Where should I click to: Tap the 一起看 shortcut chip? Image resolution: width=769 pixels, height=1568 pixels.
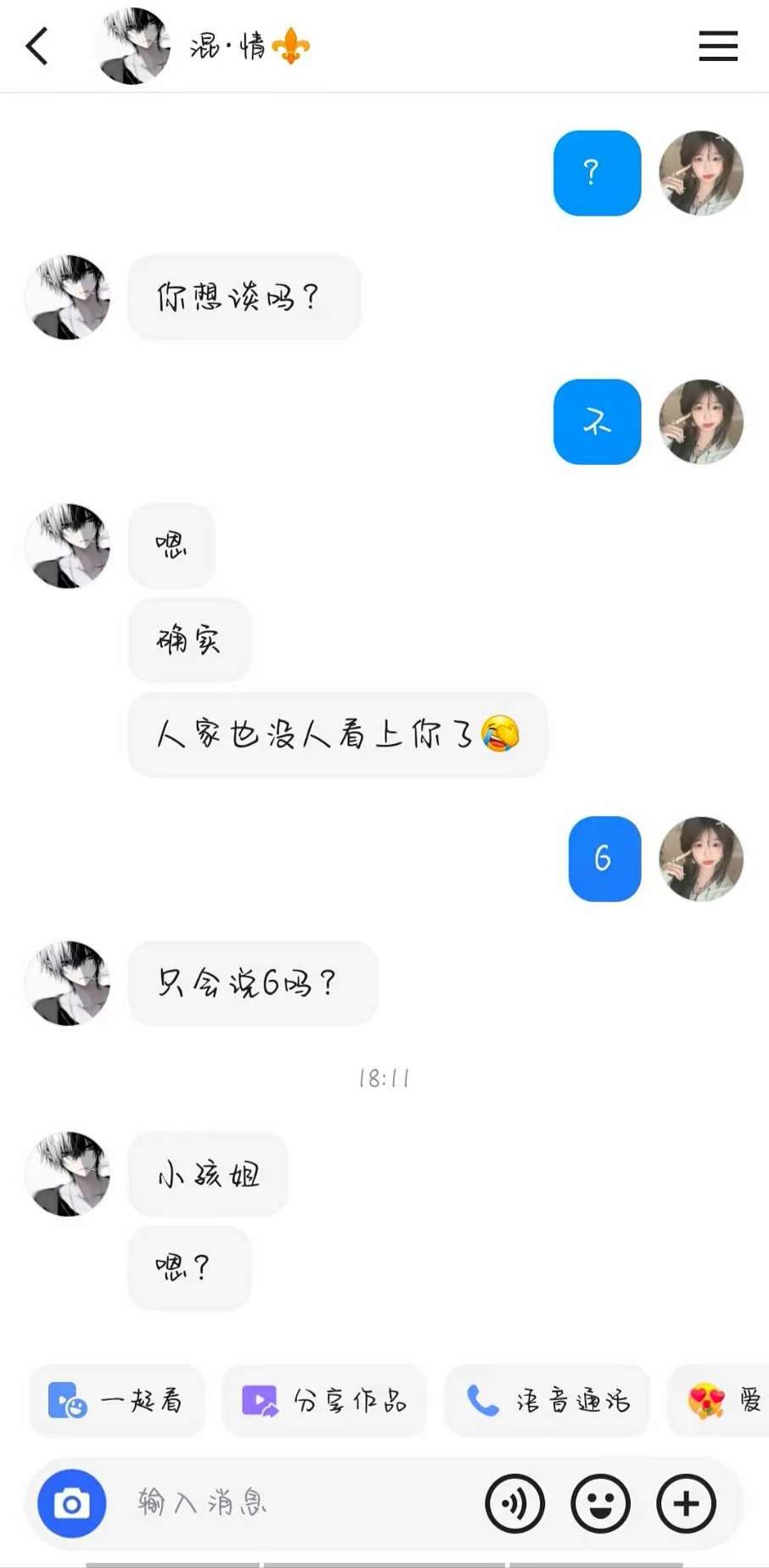click(116, 1400)
